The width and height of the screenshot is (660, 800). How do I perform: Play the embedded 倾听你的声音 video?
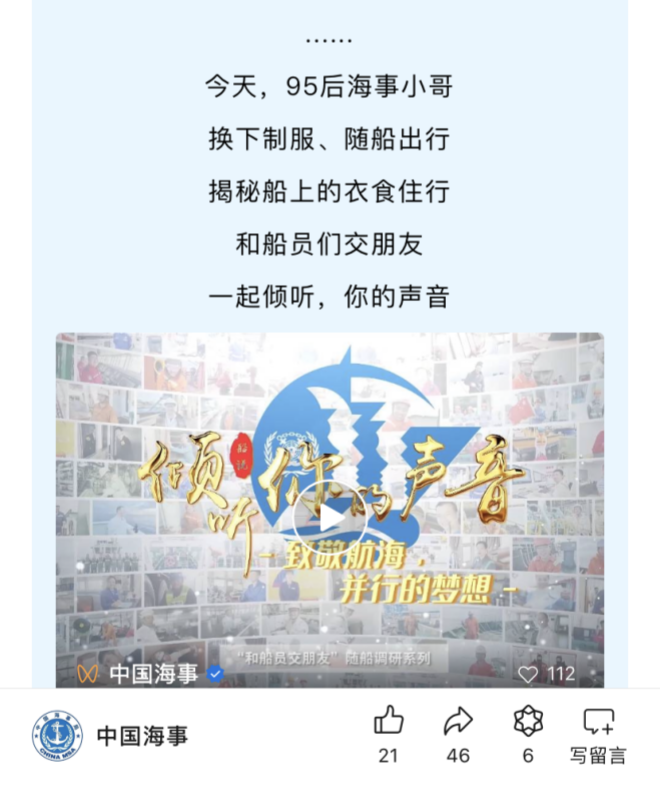click(x=329, y=515)
